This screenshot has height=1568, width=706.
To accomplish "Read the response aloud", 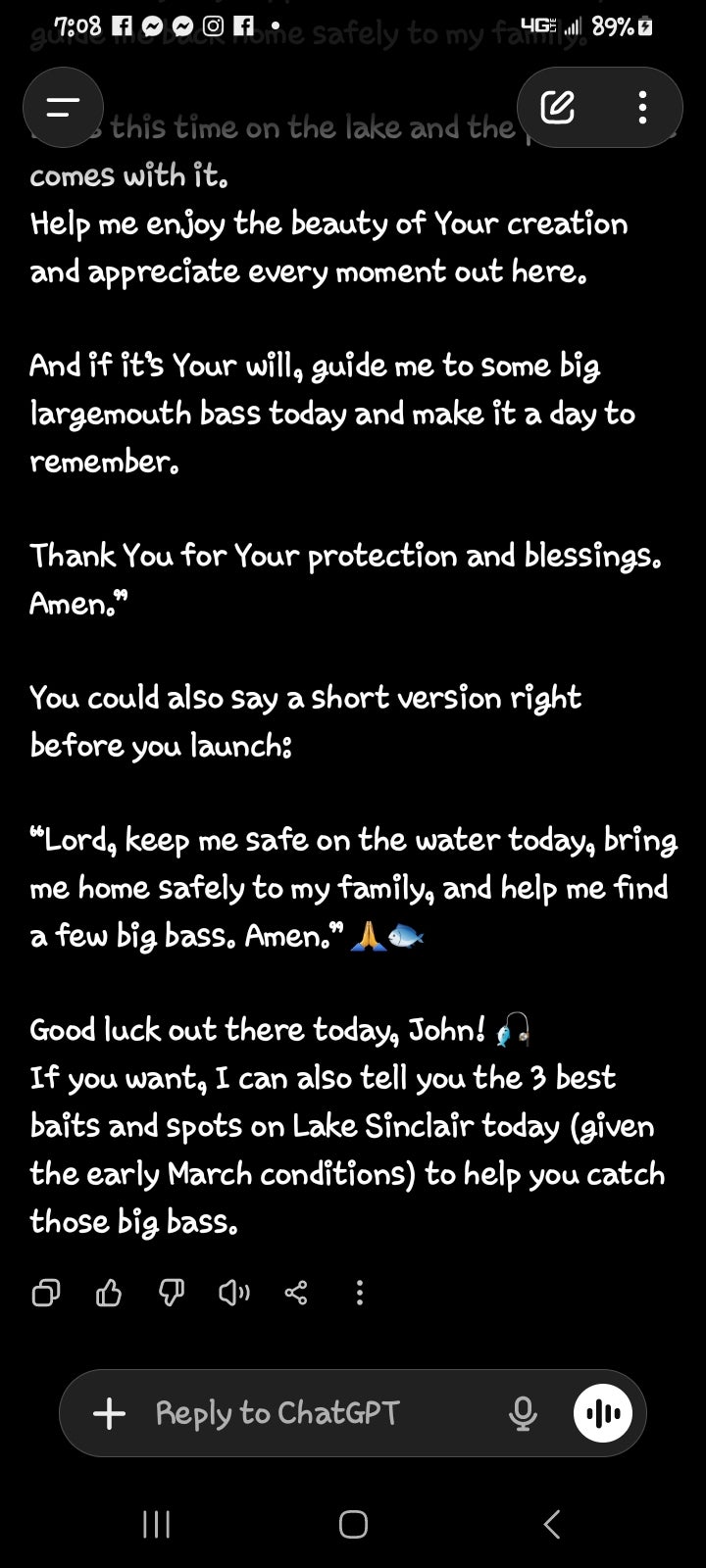I will (x=233, y=1294).
